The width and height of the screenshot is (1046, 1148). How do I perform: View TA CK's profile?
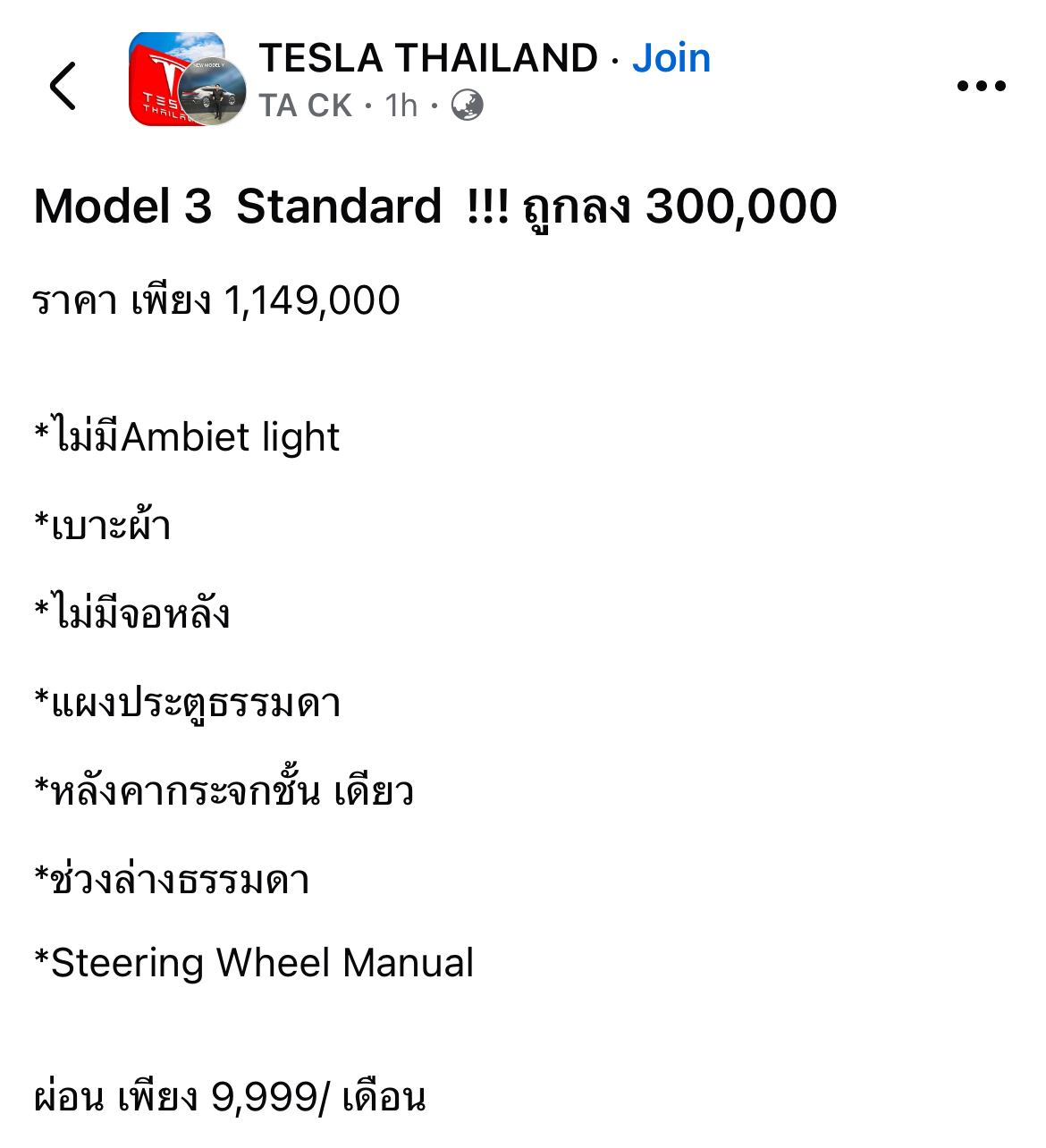(x=306, y=106)
